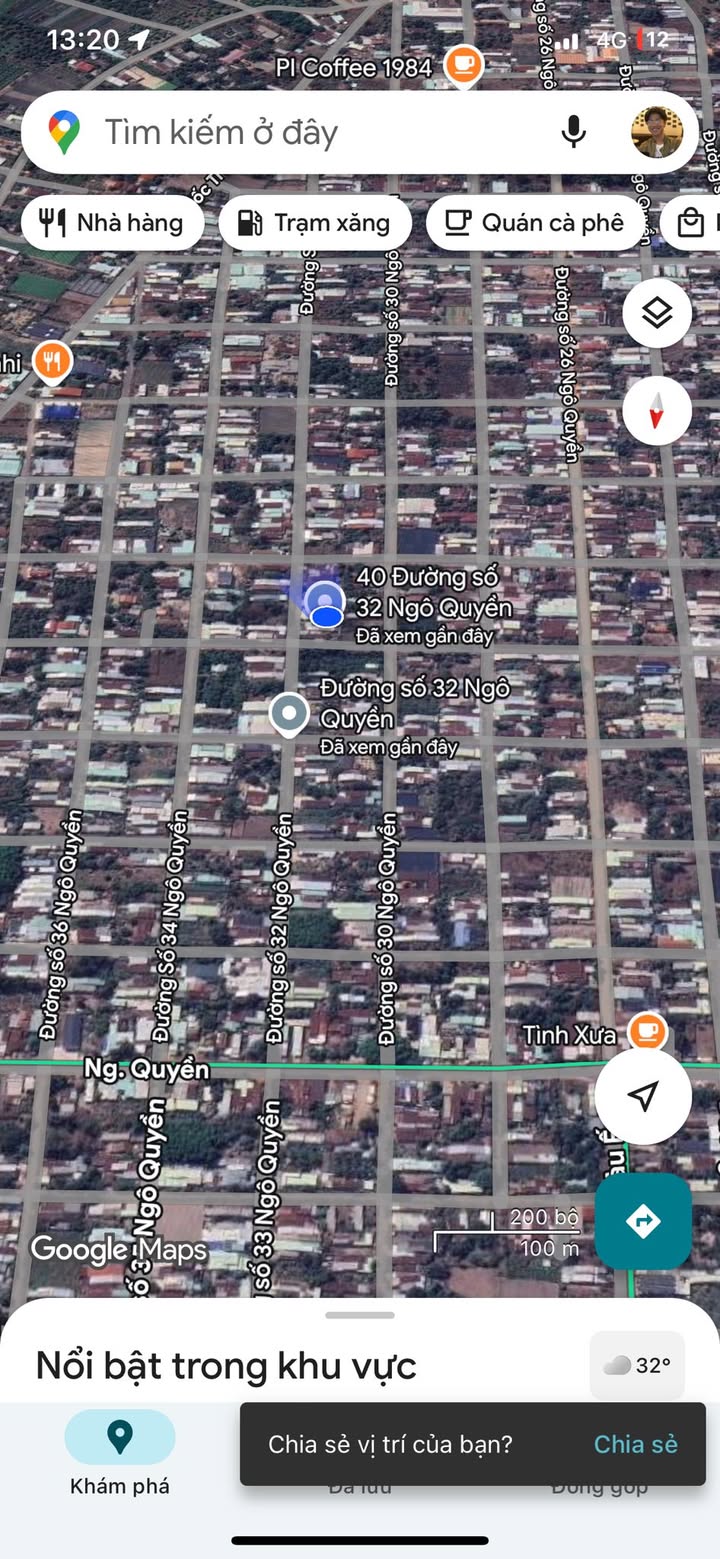The width and height of the screenshot is (720, 1559).
Task: Center map on my location
Action: (x=643, y=1096)
